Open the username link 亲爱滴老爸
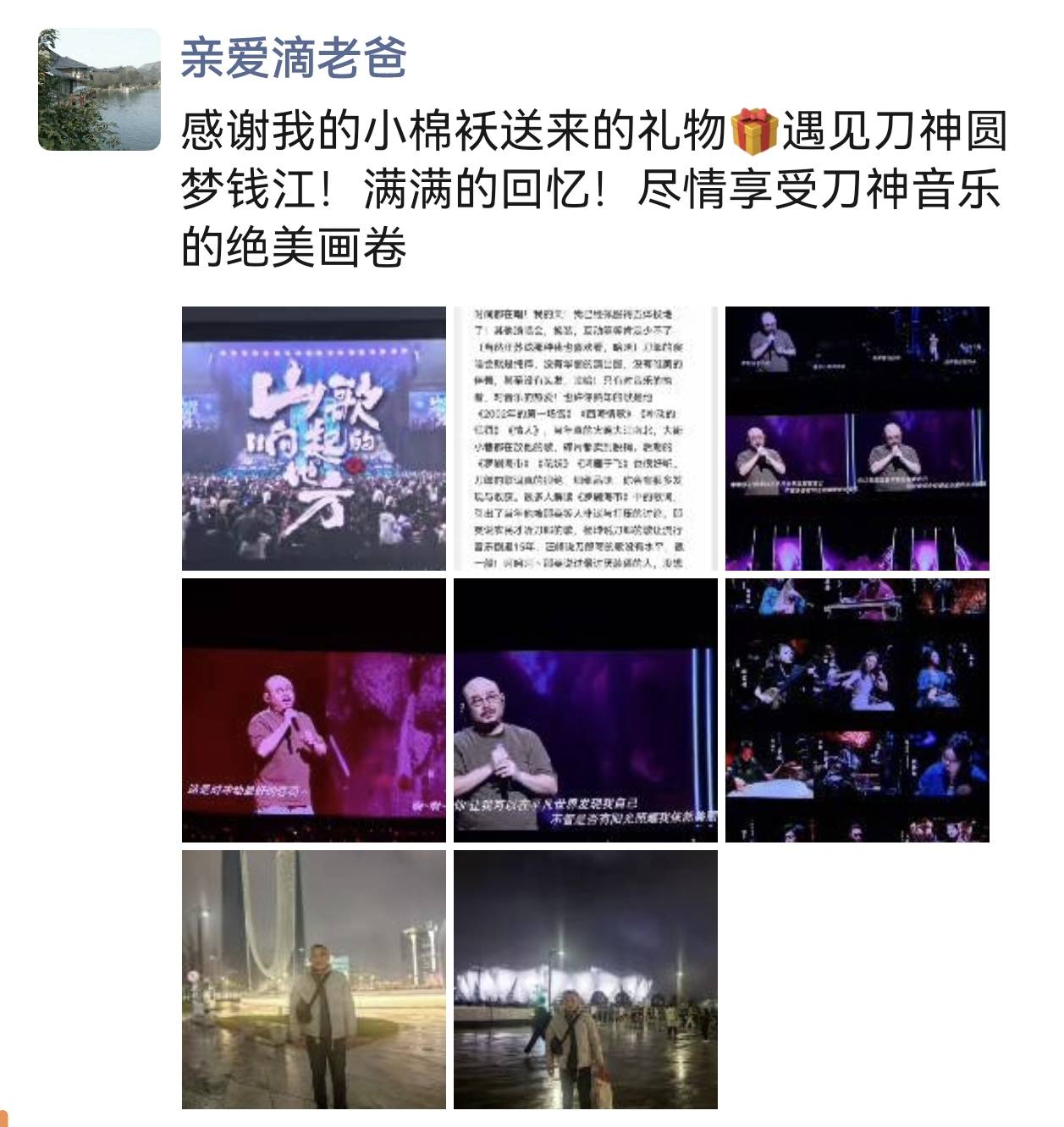The image size is (1064, 1127). point(293,58)
